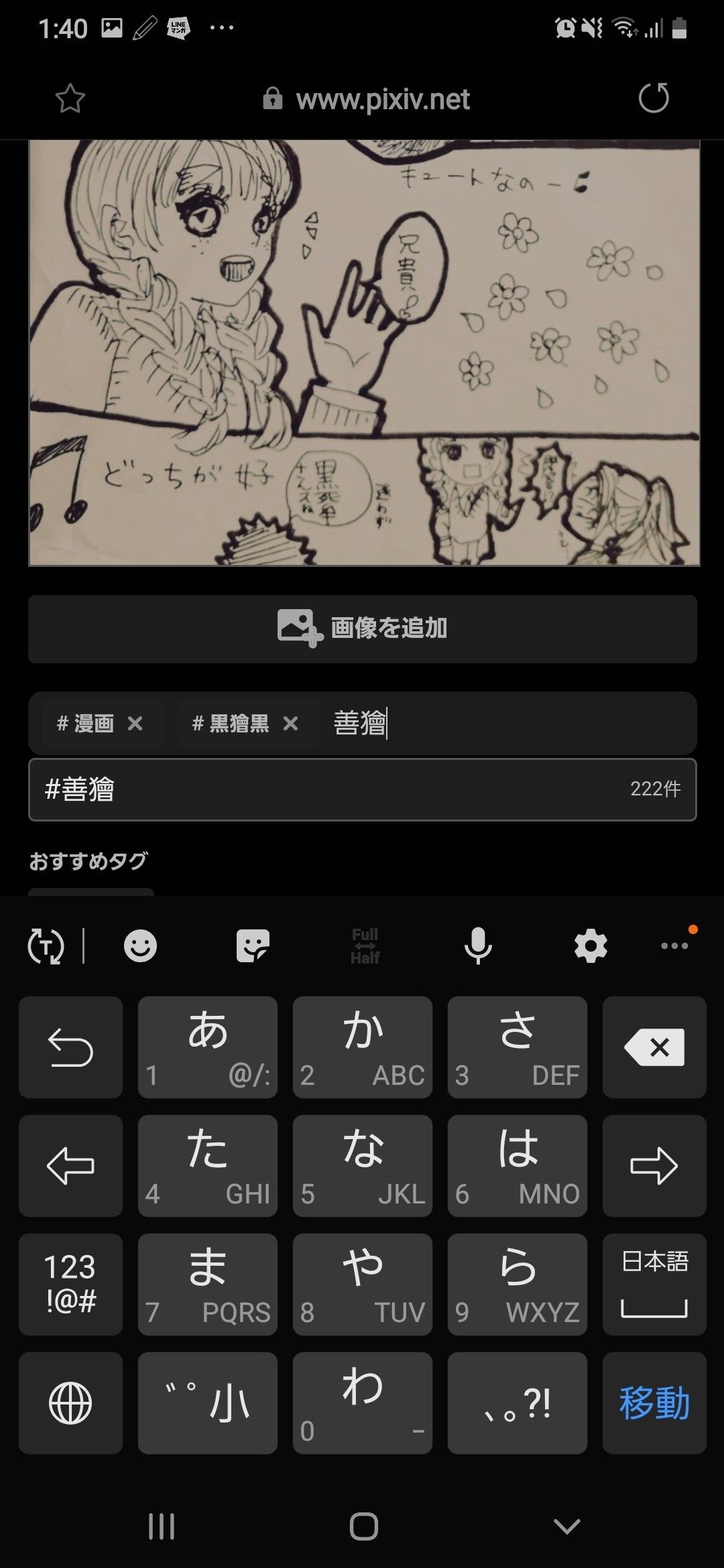Switch to the 123 !@# symbols keyboard
Image resolution: width=724 pixels, height=1568 pixels.
70,1285
